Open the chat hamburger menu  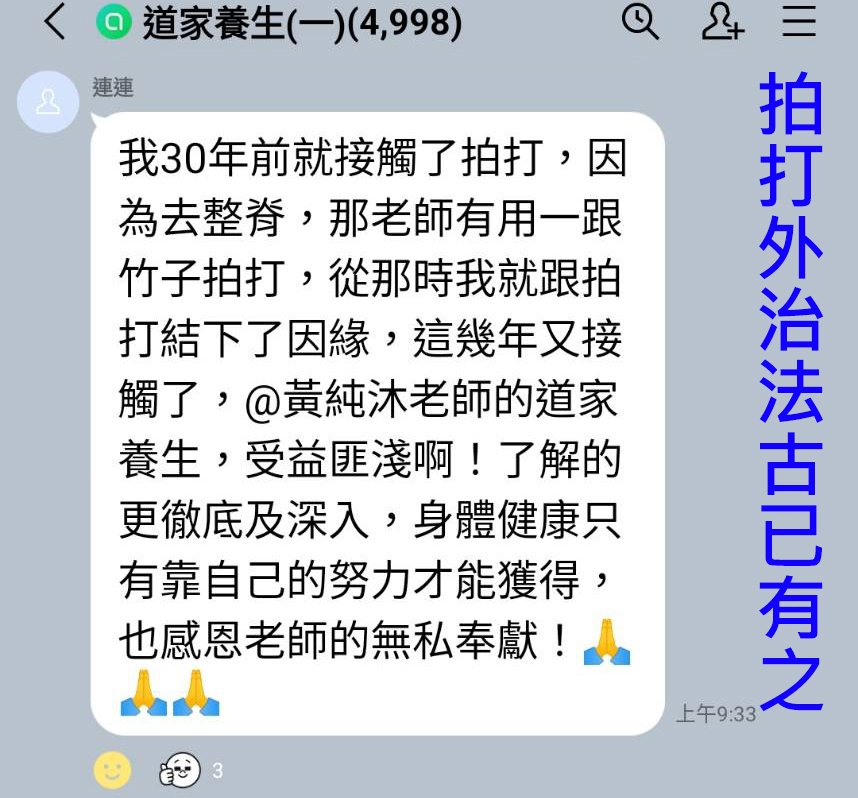click(800, 21)
